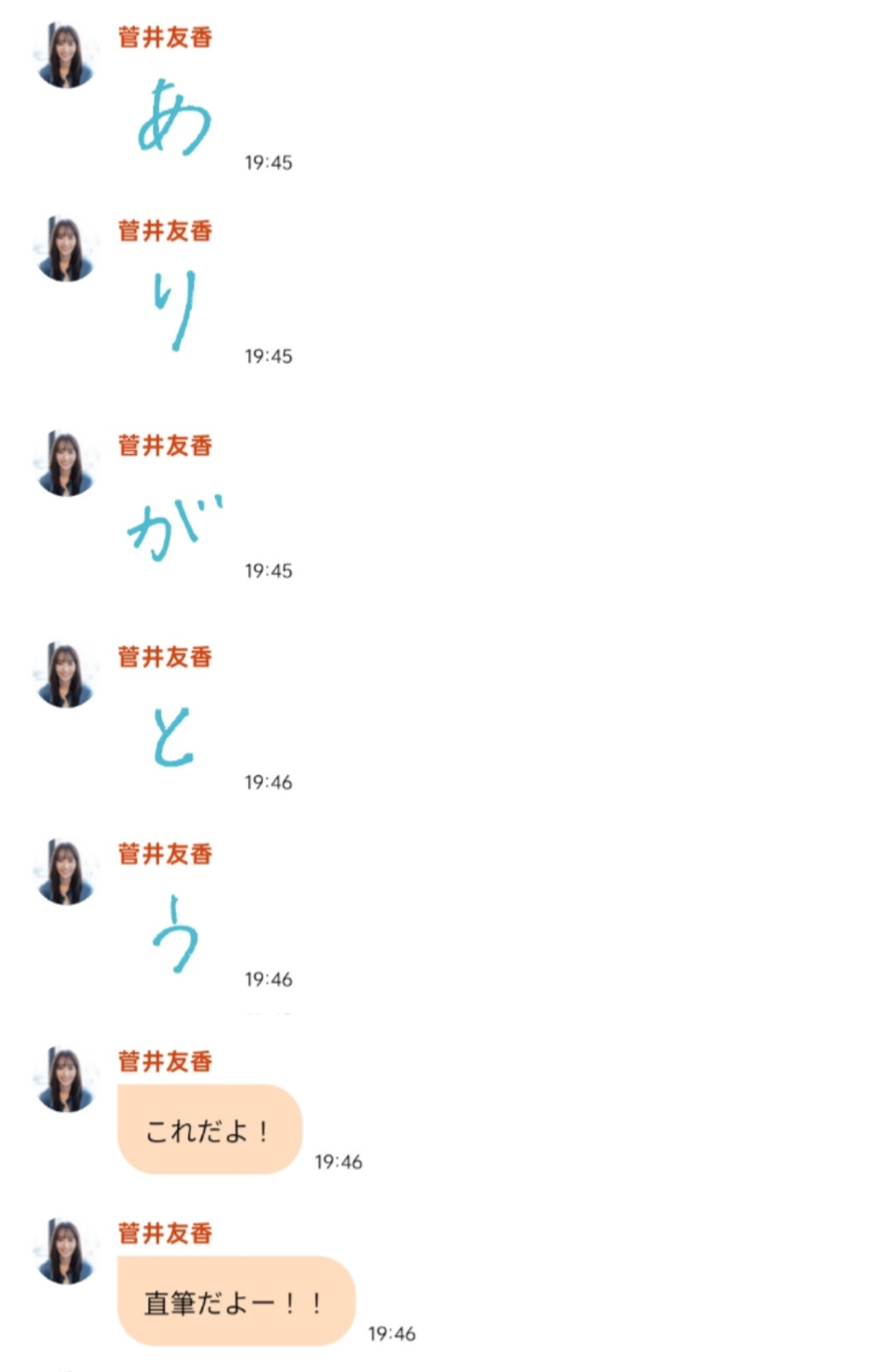Click 菅井友香's name above the 「これだよ！」 bubble
Screen dimensions: 896x1372
pyautogui.click(x=163, y=1062)
